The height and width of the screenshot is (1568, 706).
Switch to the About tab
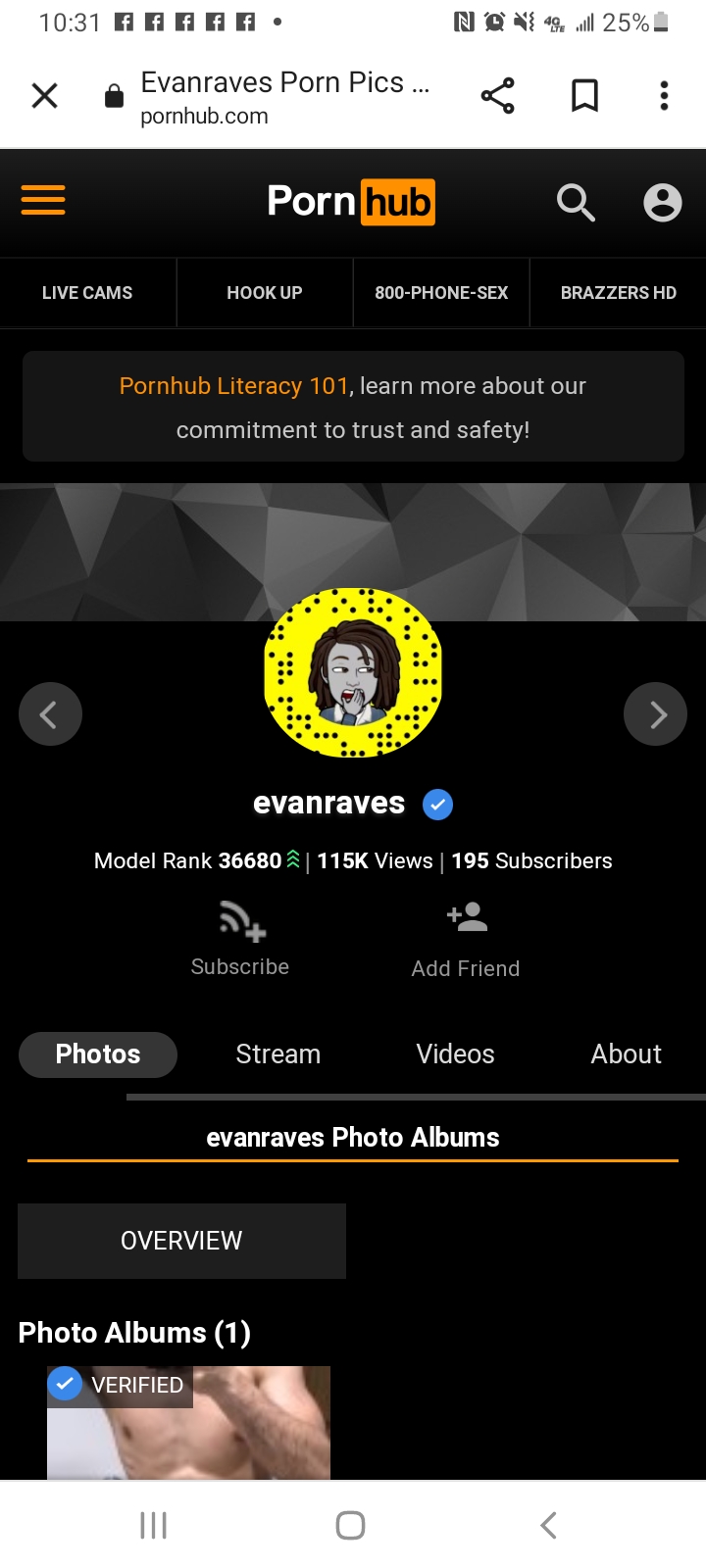pyautogui.click(x=626, y=1054)
